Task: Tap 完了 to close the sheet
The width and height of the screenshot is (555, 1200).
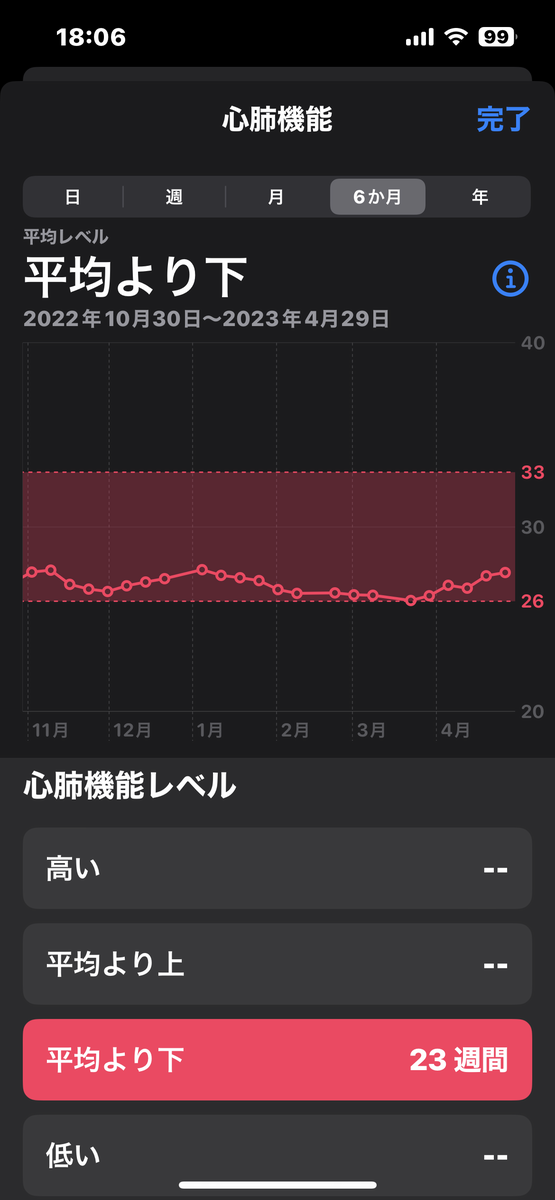Action: [502, 120]
